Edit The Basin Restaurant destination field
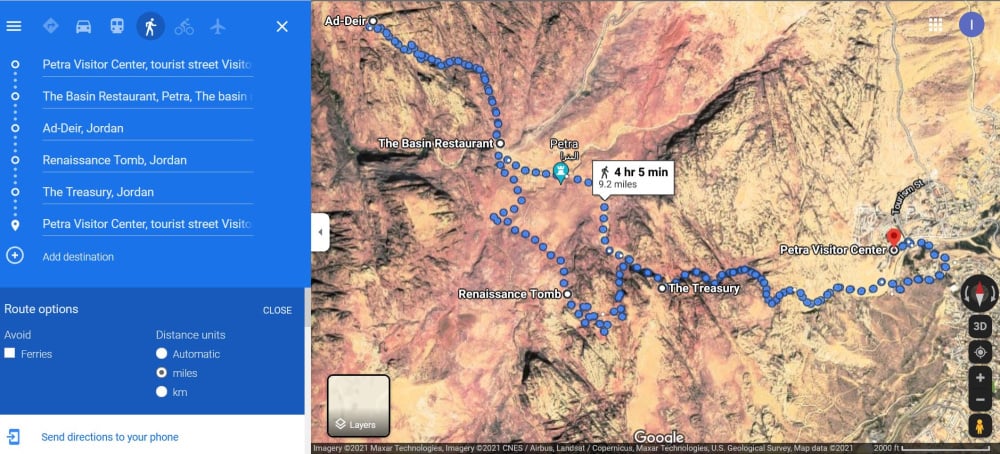The height and width of the screenshot is (454, 1000). [x=146, y=96]
